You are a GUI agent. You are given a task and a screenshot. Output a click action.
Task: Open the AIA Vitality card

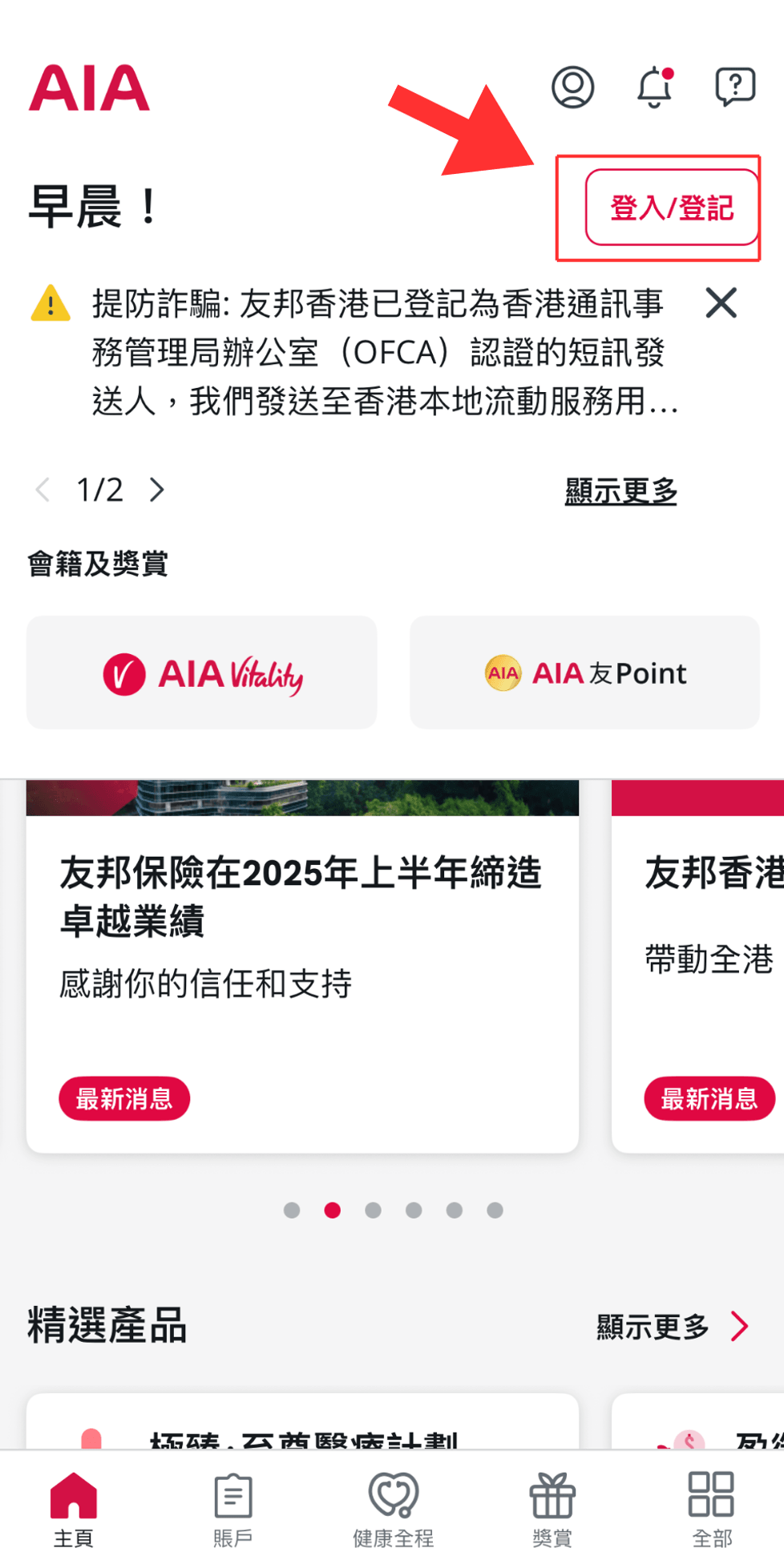point(202,673)
